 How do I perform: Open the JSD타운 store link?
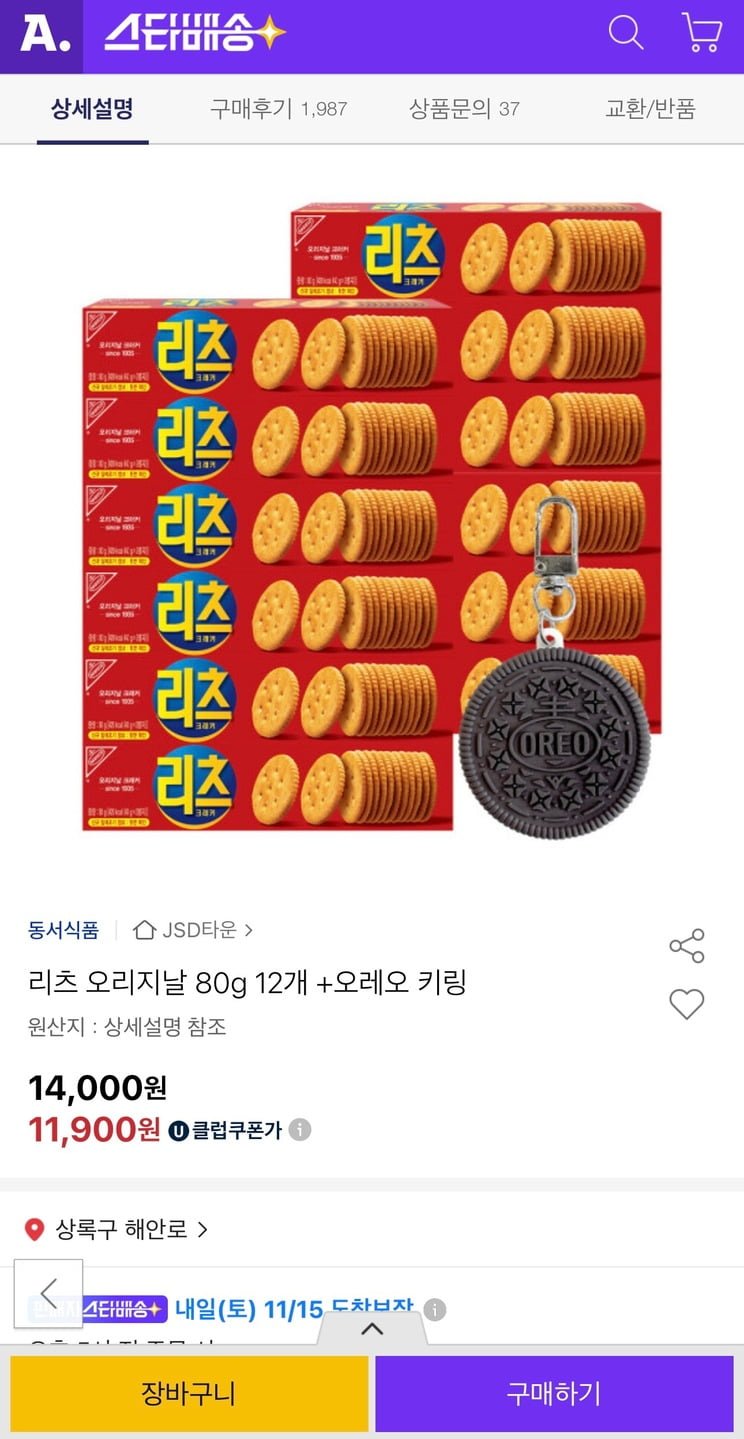point(193,930)
